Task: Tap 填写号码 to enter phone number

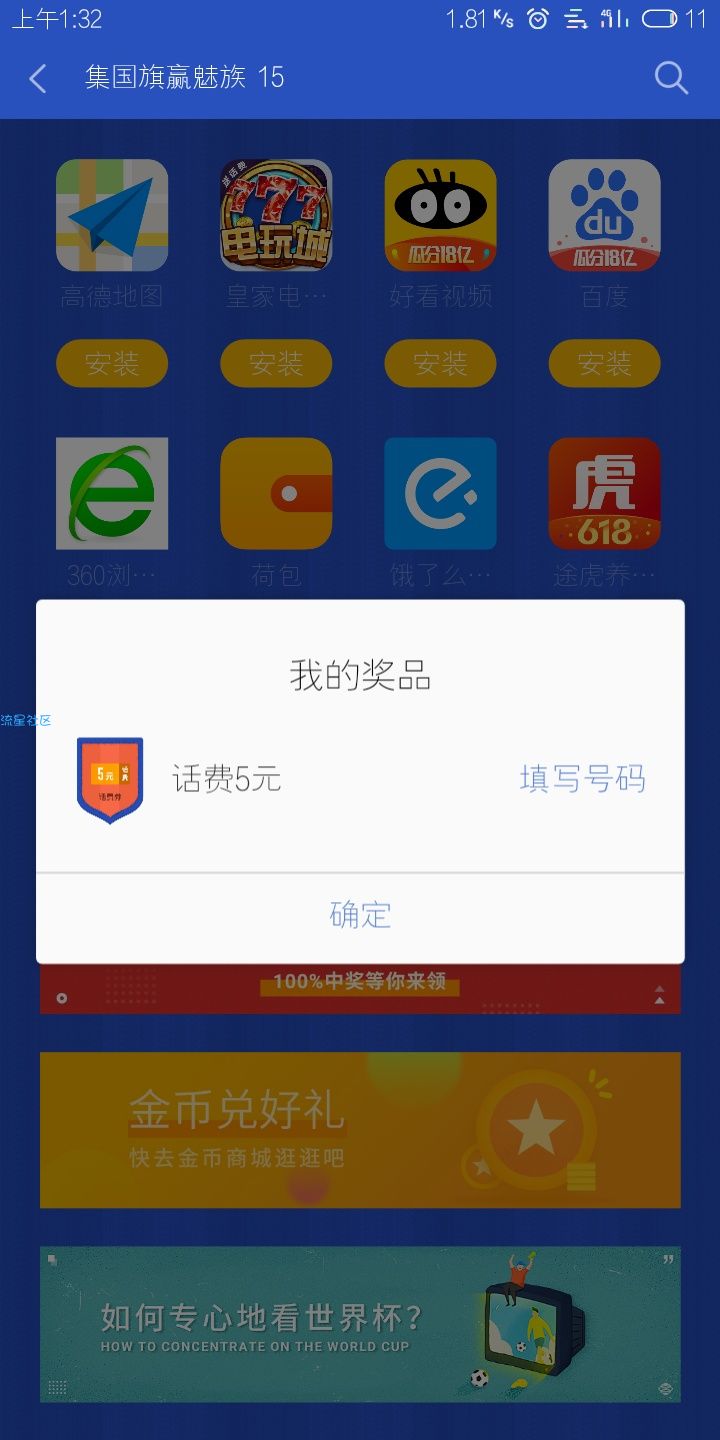Action: point(582,779)
